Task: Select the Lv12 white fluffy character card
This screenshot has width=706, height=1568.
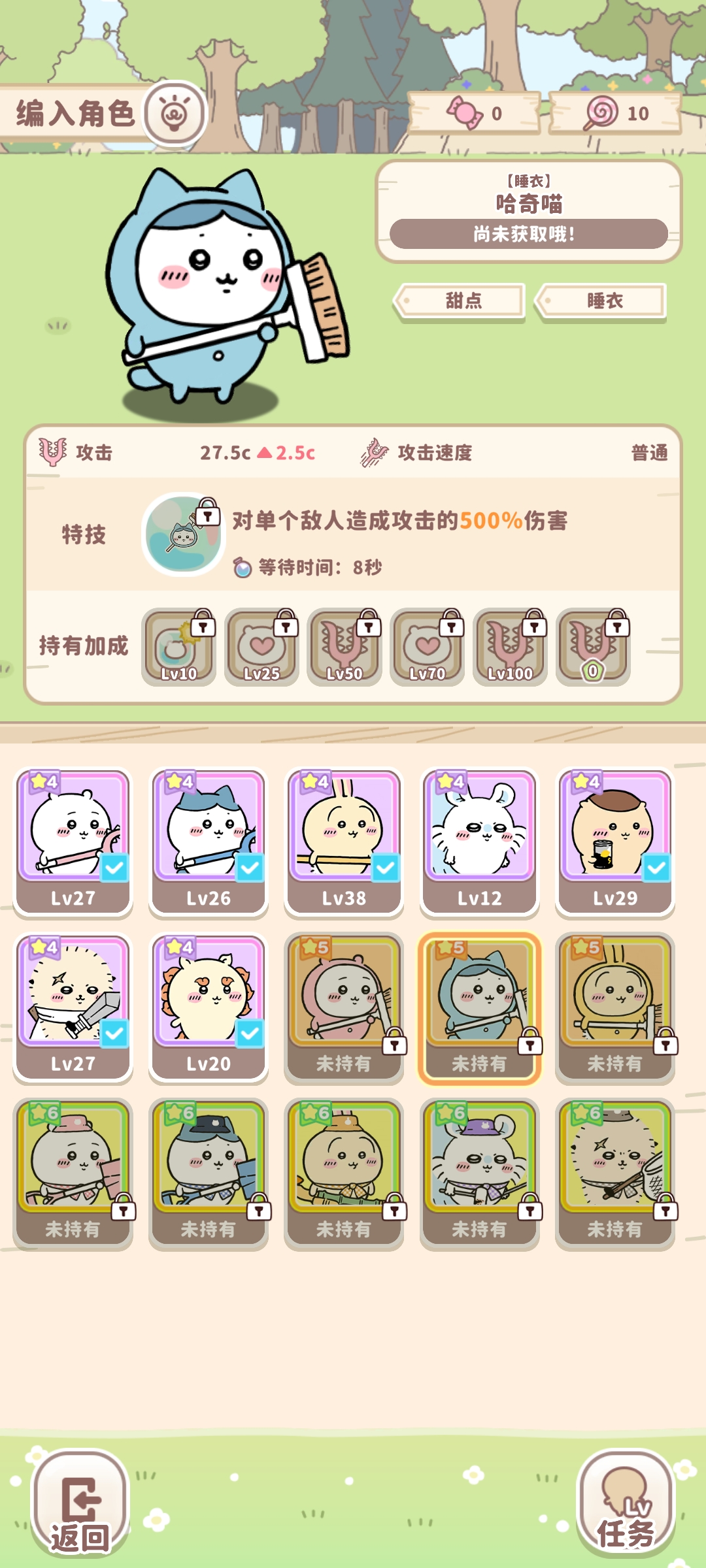Action: pyautogui.click(x=480, y=841)
